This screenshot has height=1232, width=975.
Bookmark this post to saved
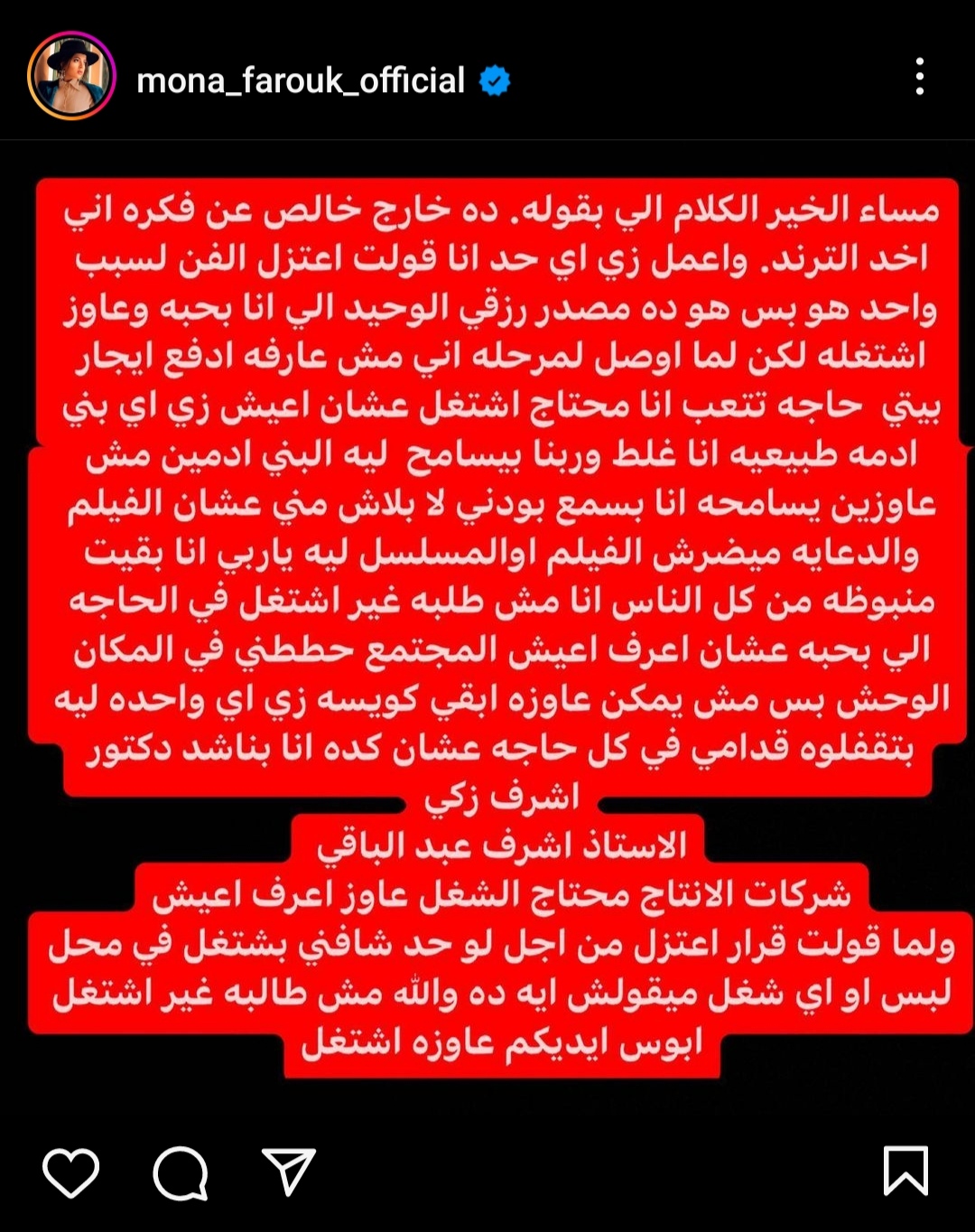(905, 1171)
